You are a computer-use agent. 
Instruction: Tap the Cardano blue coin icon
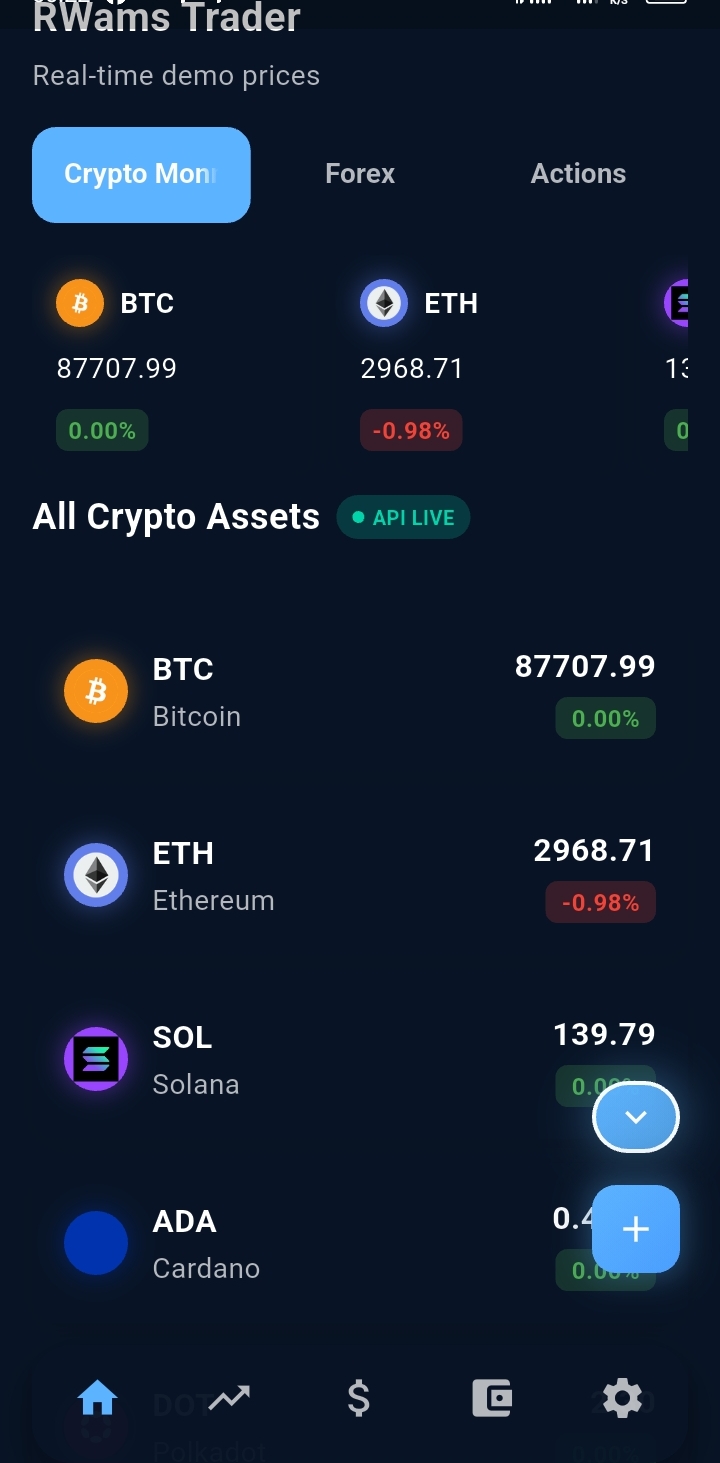click(x=96, y=1242)
